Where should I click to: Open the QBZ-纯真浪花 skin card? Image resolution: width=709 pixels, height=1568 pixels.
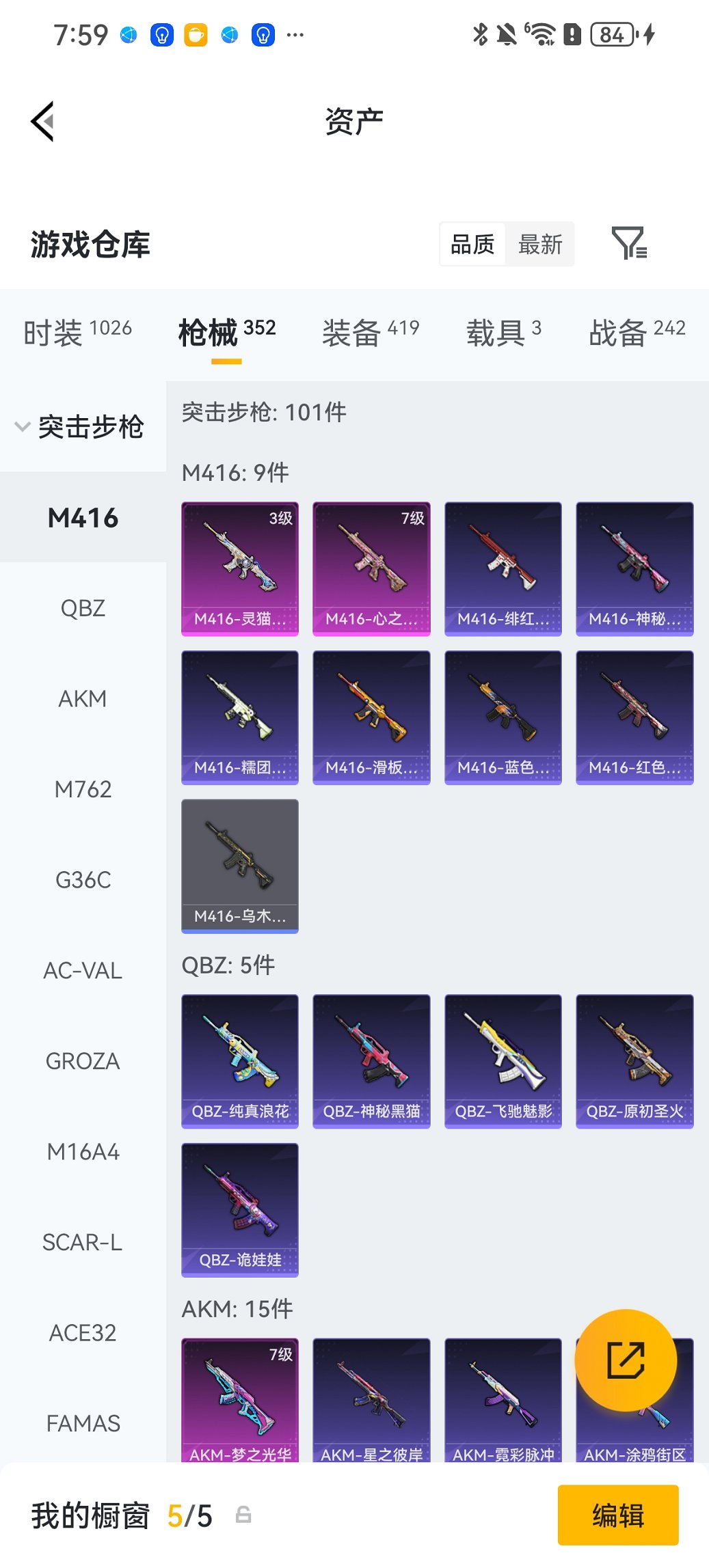click(240, 1061)
